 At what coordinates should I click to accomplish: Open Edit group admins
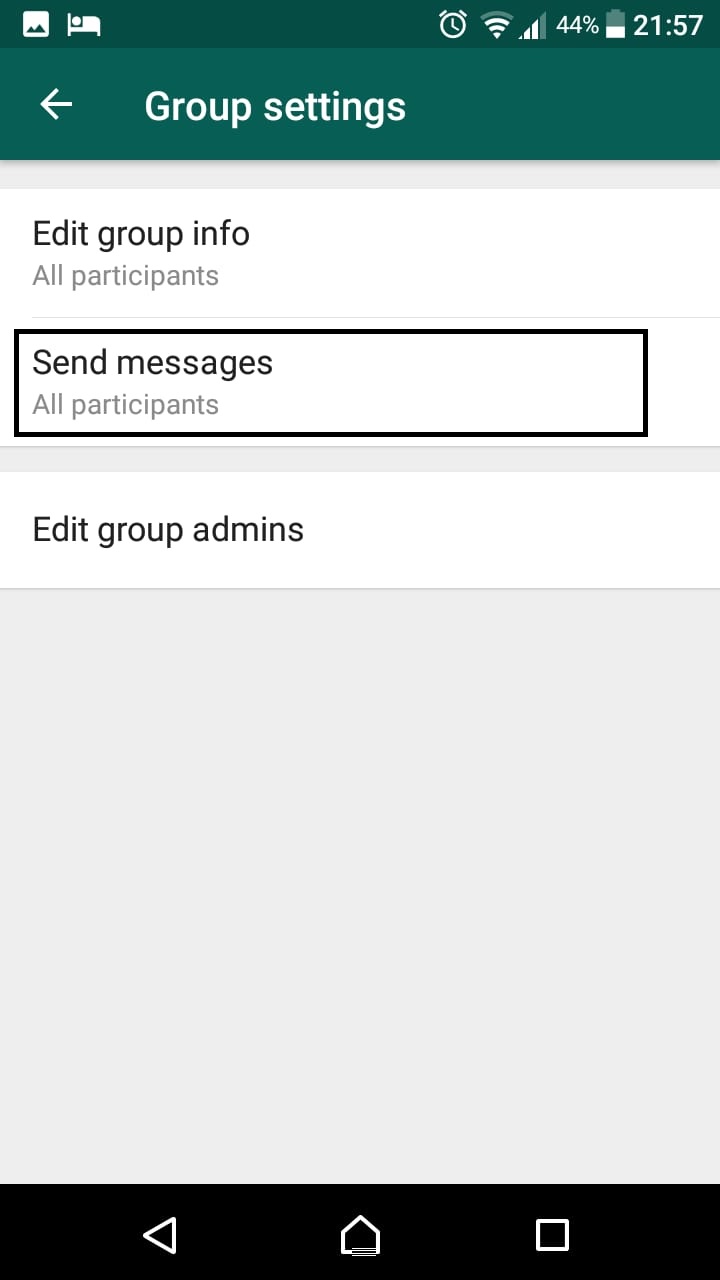(x=360, y=530)
